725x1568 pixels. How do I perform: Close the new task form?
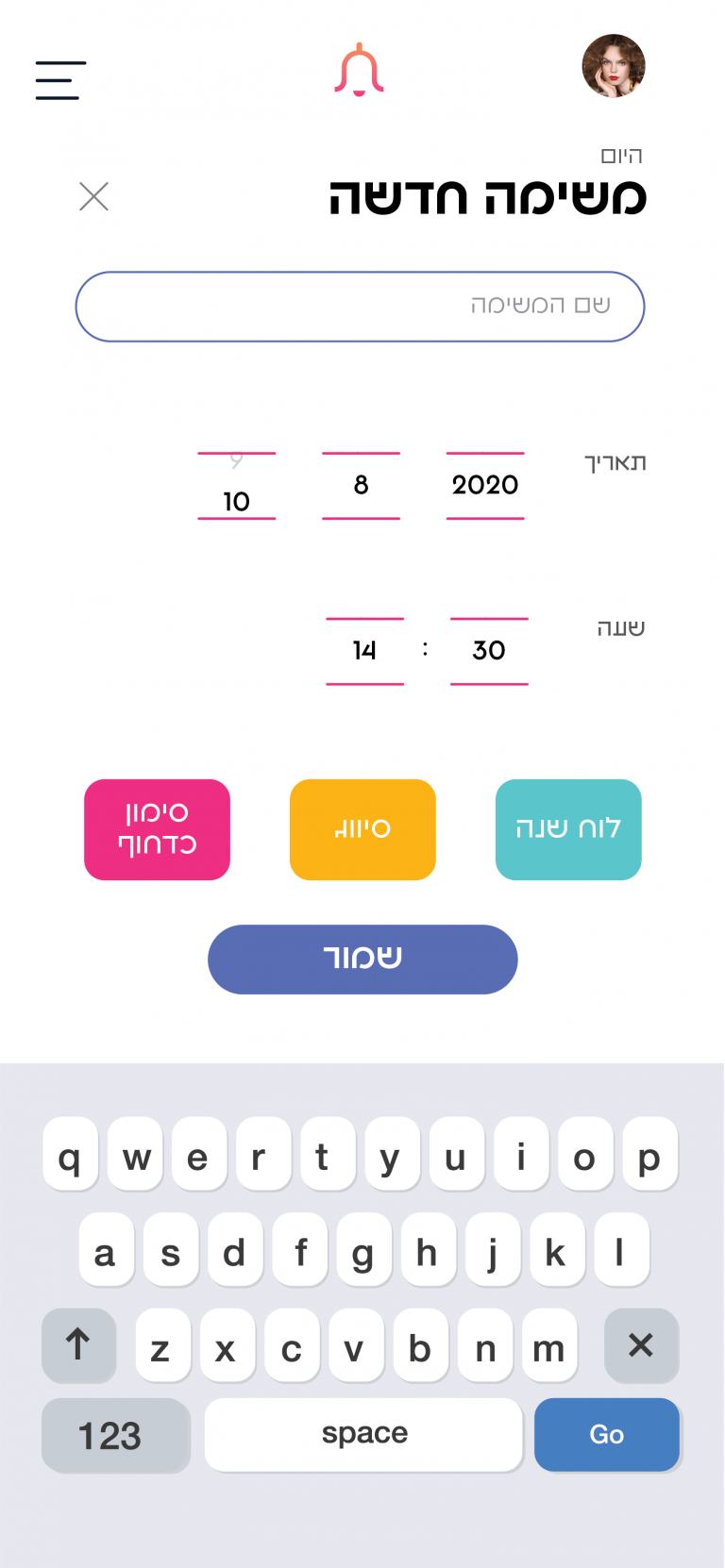point(93,196)
